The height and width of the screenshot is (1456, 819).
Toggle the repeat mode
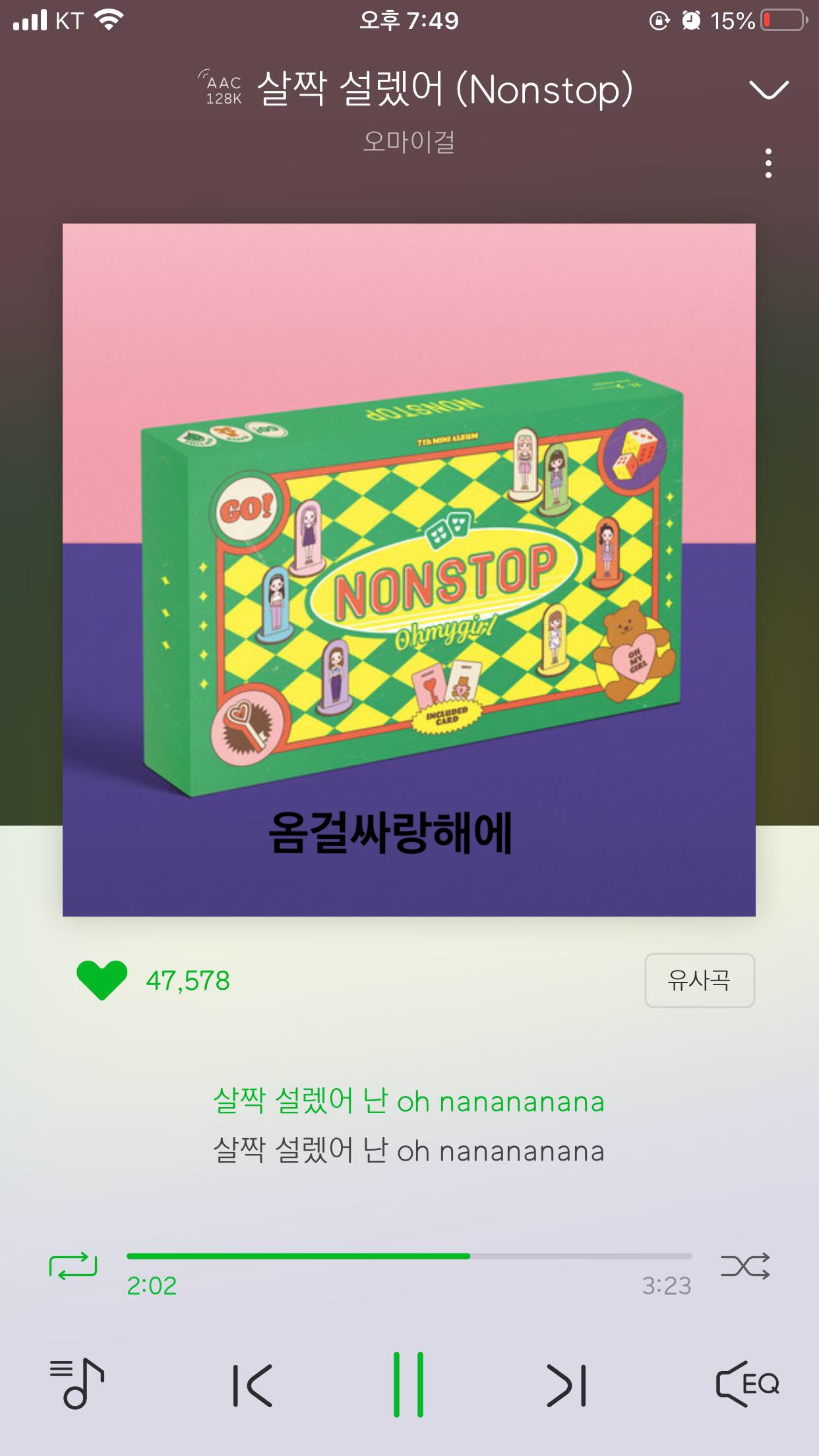point(73,1266)
